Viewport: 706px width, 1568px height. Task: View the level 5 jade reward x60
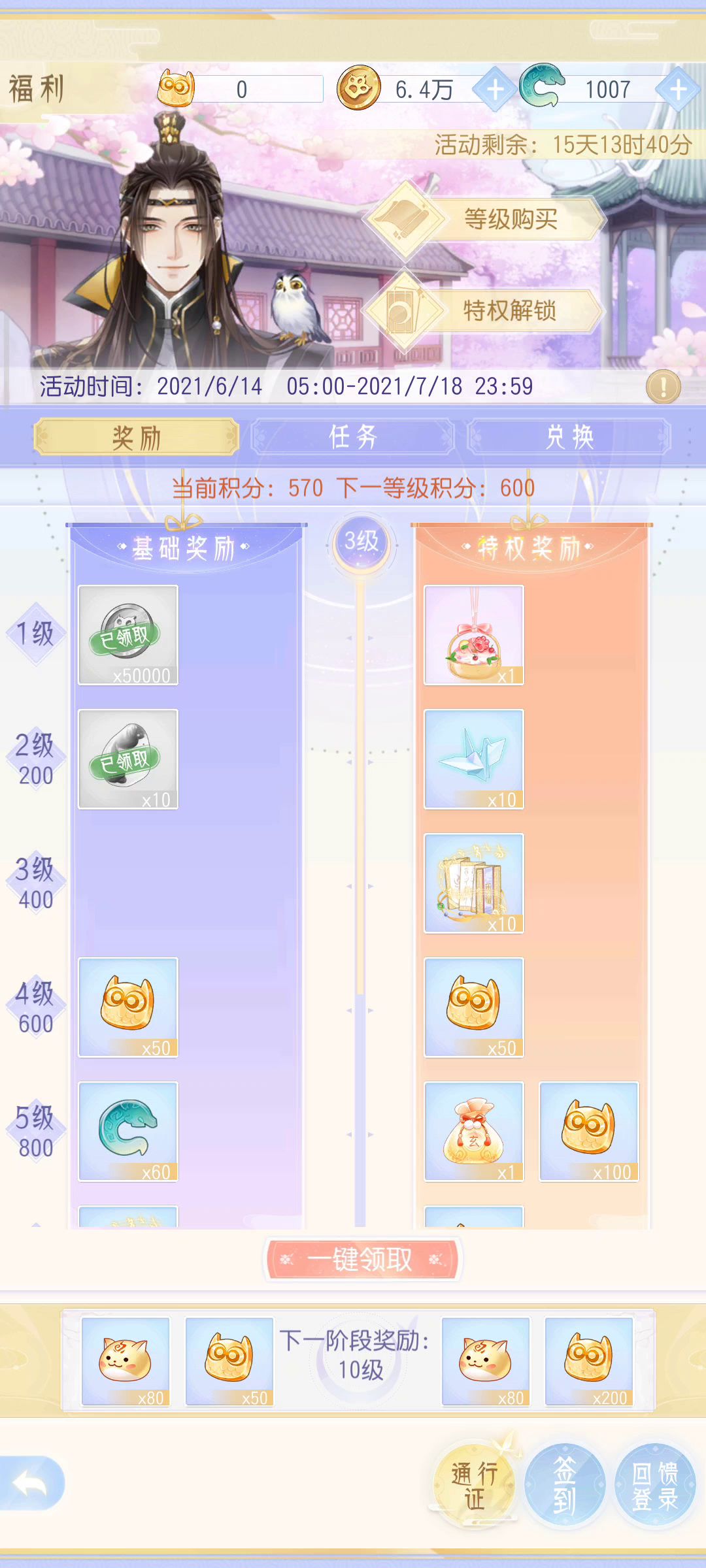[x=128, y=1131]
